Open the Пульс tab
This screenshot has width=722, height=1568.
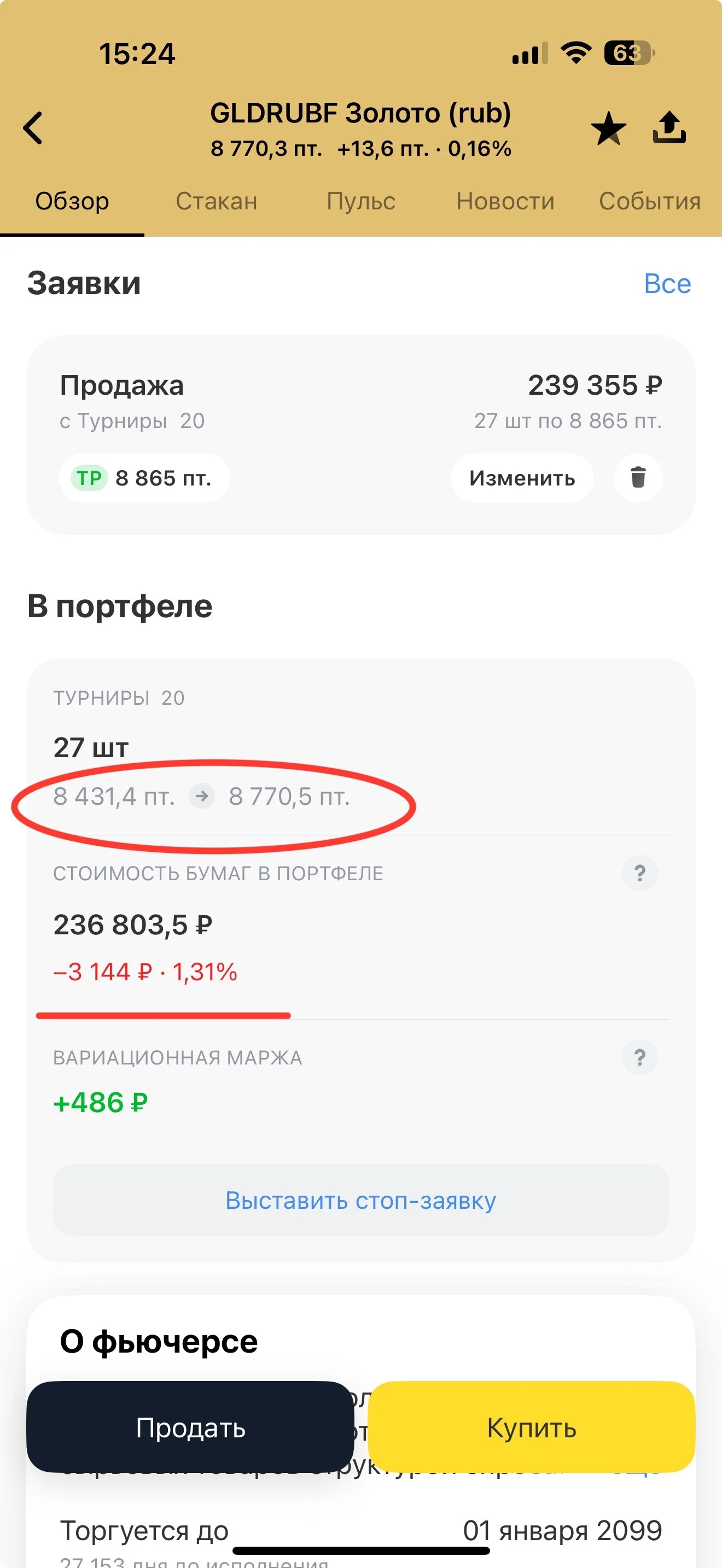point(361,201)
